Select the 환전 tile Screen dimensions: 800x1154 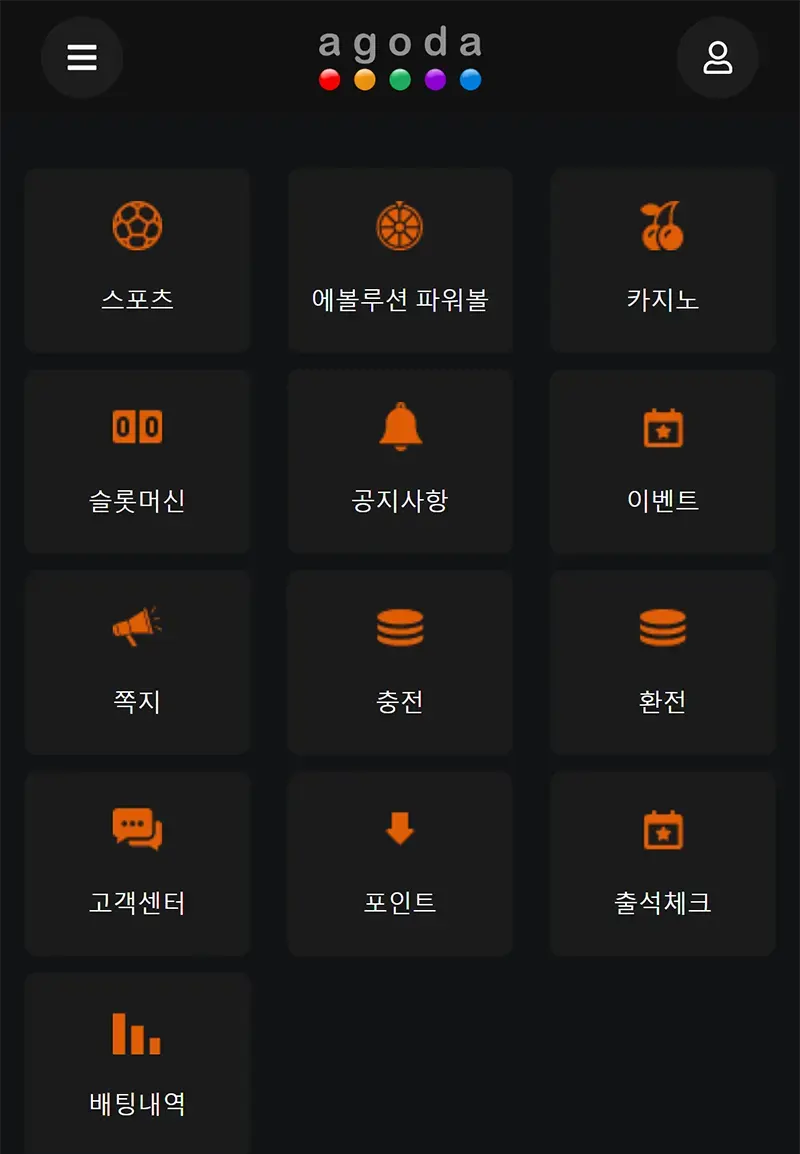662,662
